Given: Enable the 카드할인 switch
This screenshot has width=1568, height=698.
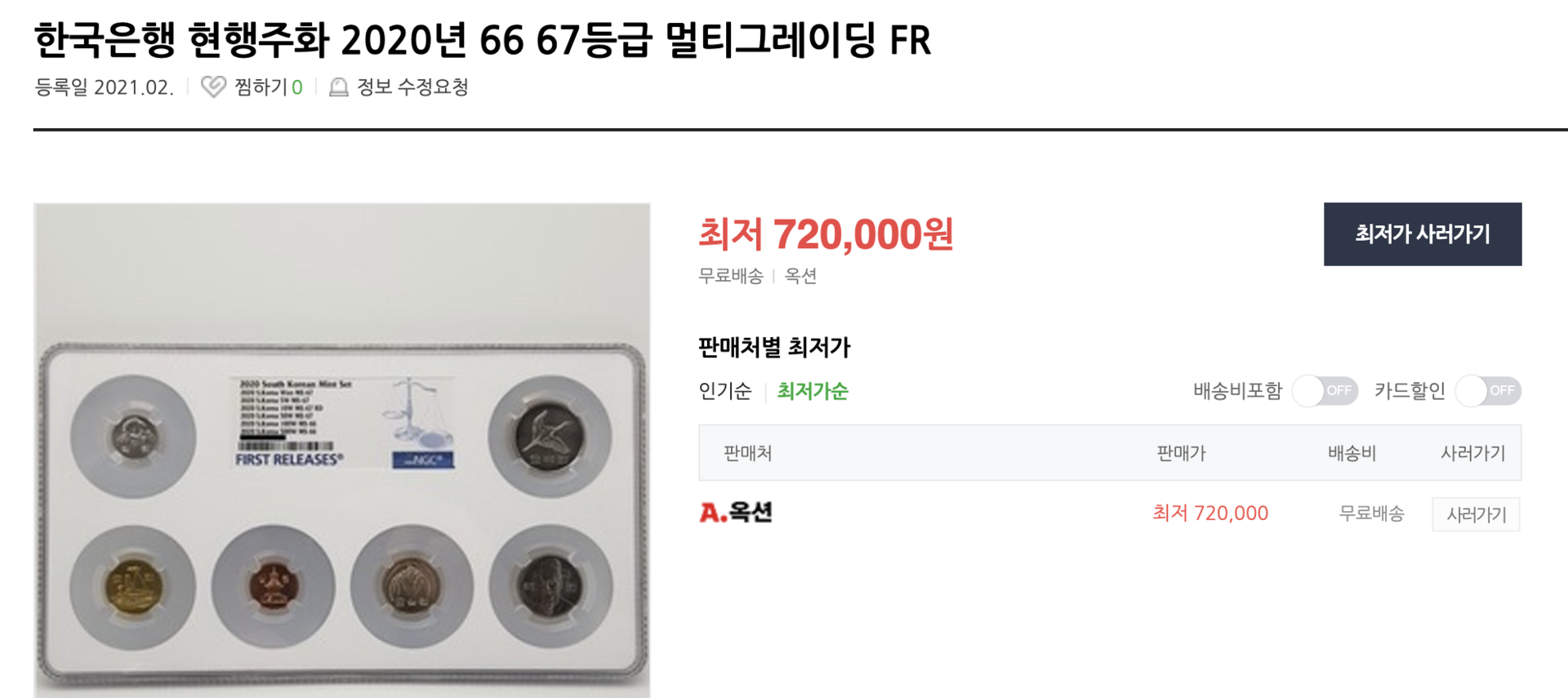Looking at the screenshot, I should 1488,391.
